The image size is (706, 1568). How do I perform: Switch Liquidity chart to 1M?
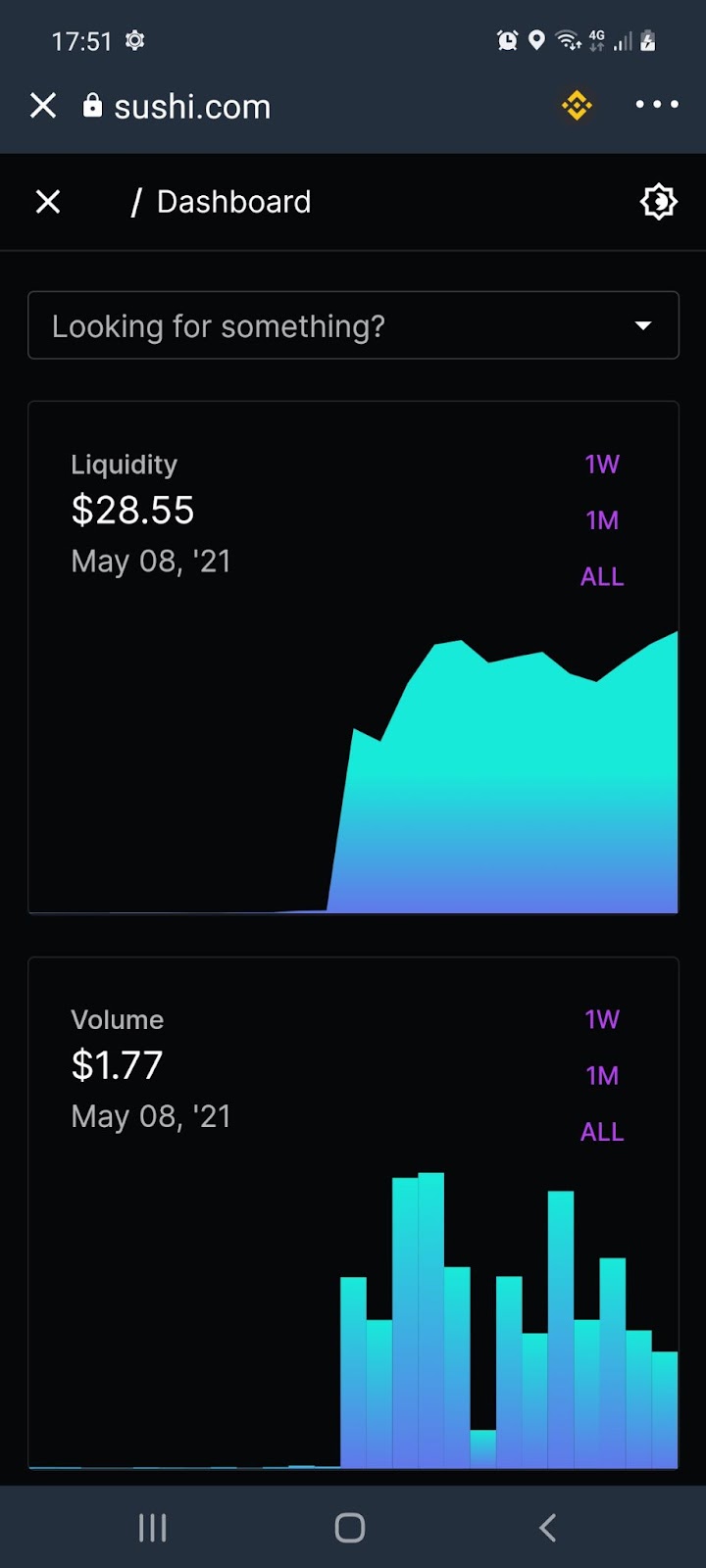pyautogui.click(x=602, y=520)
